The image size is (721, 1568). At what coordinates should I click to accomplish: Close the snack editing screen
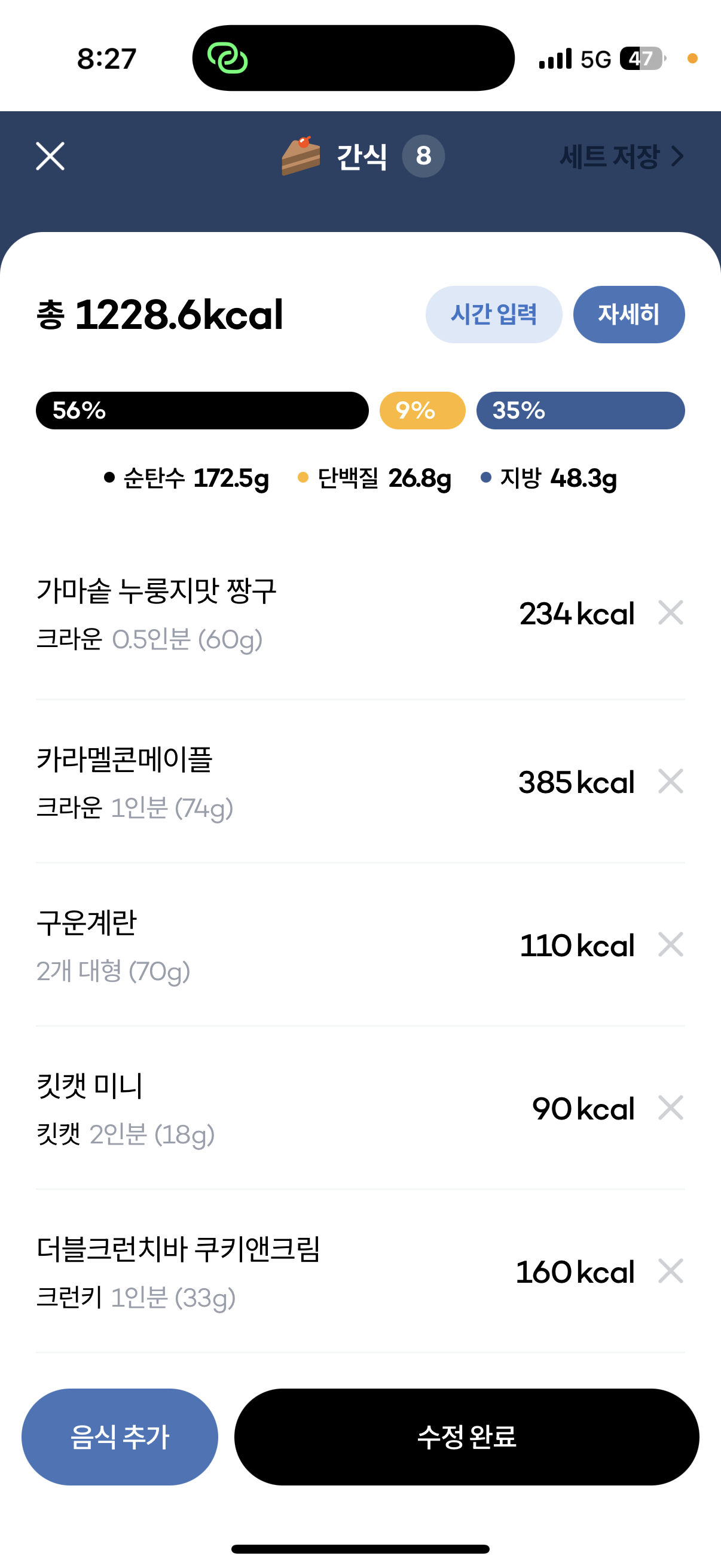50,157
